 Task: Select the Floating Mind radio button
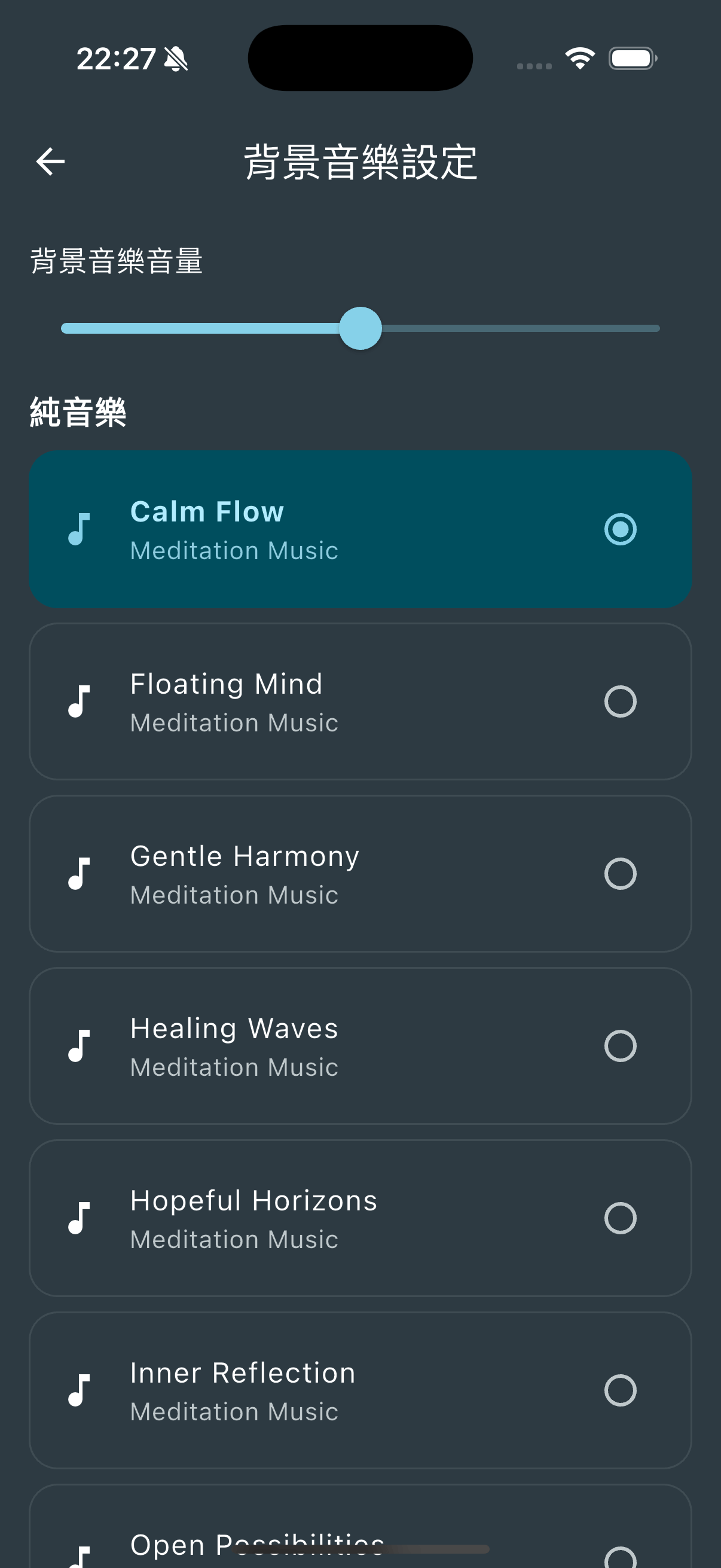tap(620, 702)
